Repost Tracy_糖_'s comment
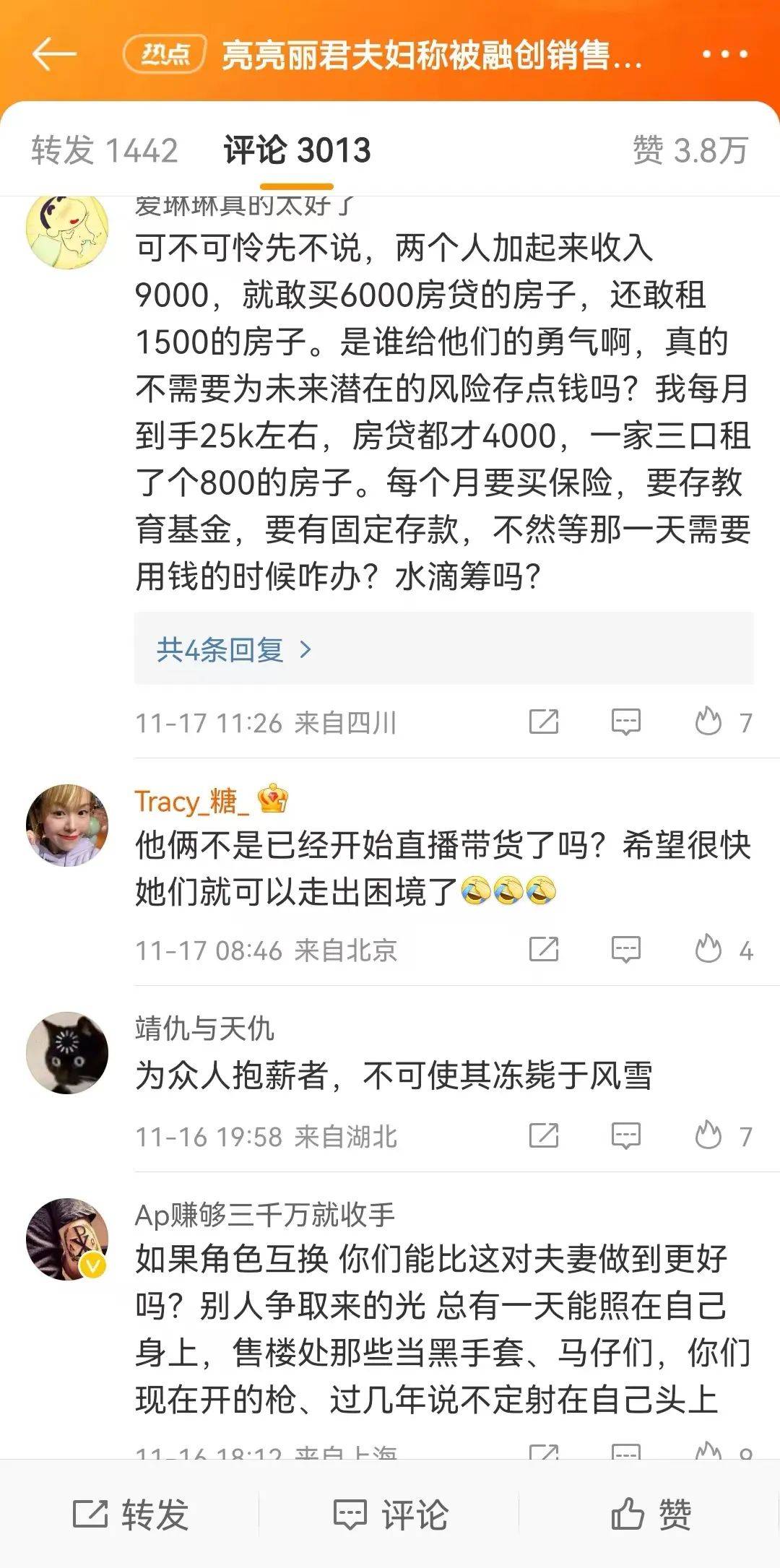Viewport: 780px width, 1568px height. [x=544, y=950]
